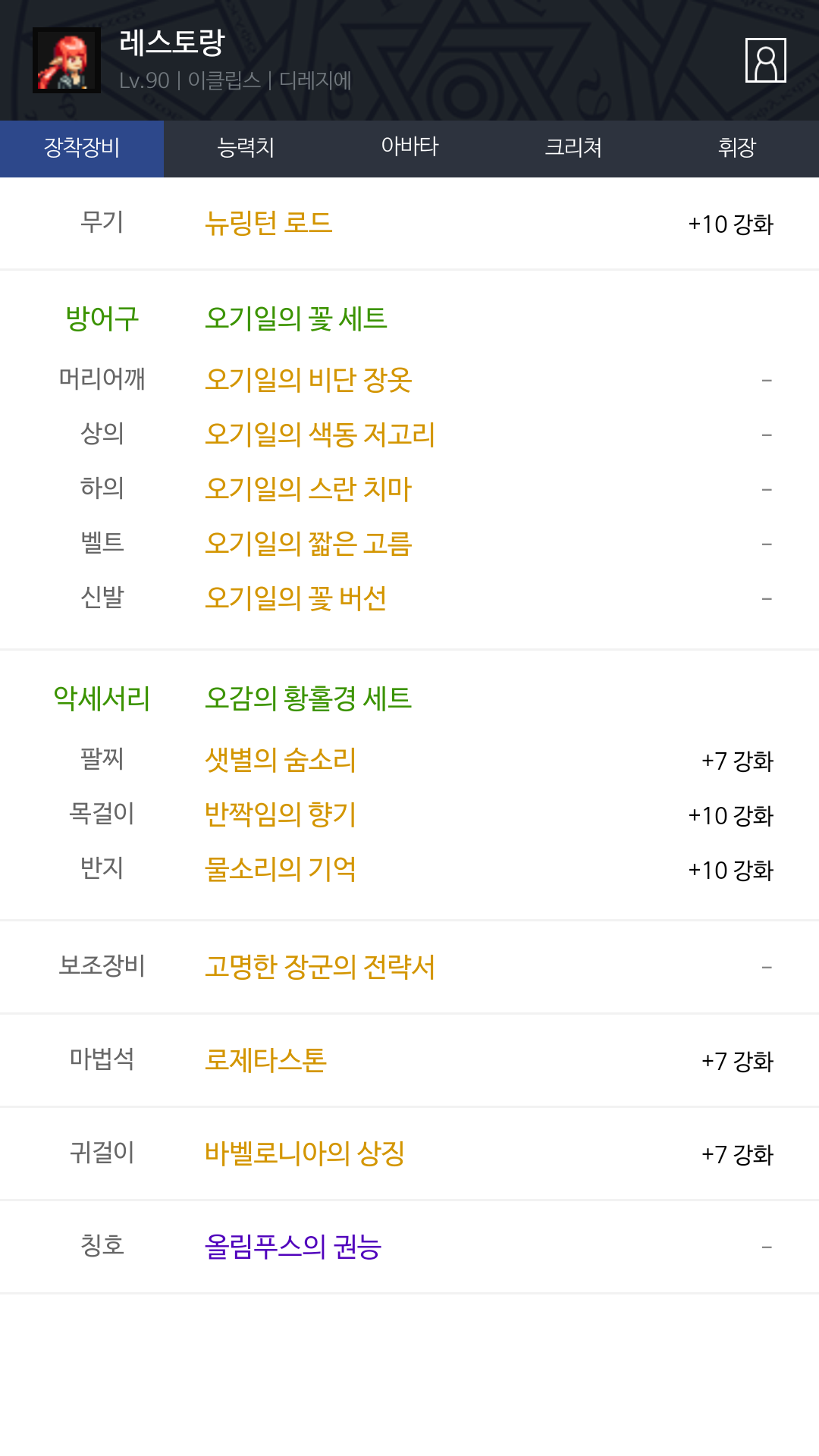View 오감의 황홀경 세트 accessory set
This screenshot has width=819, height=1456.
(x=308, y=698)
